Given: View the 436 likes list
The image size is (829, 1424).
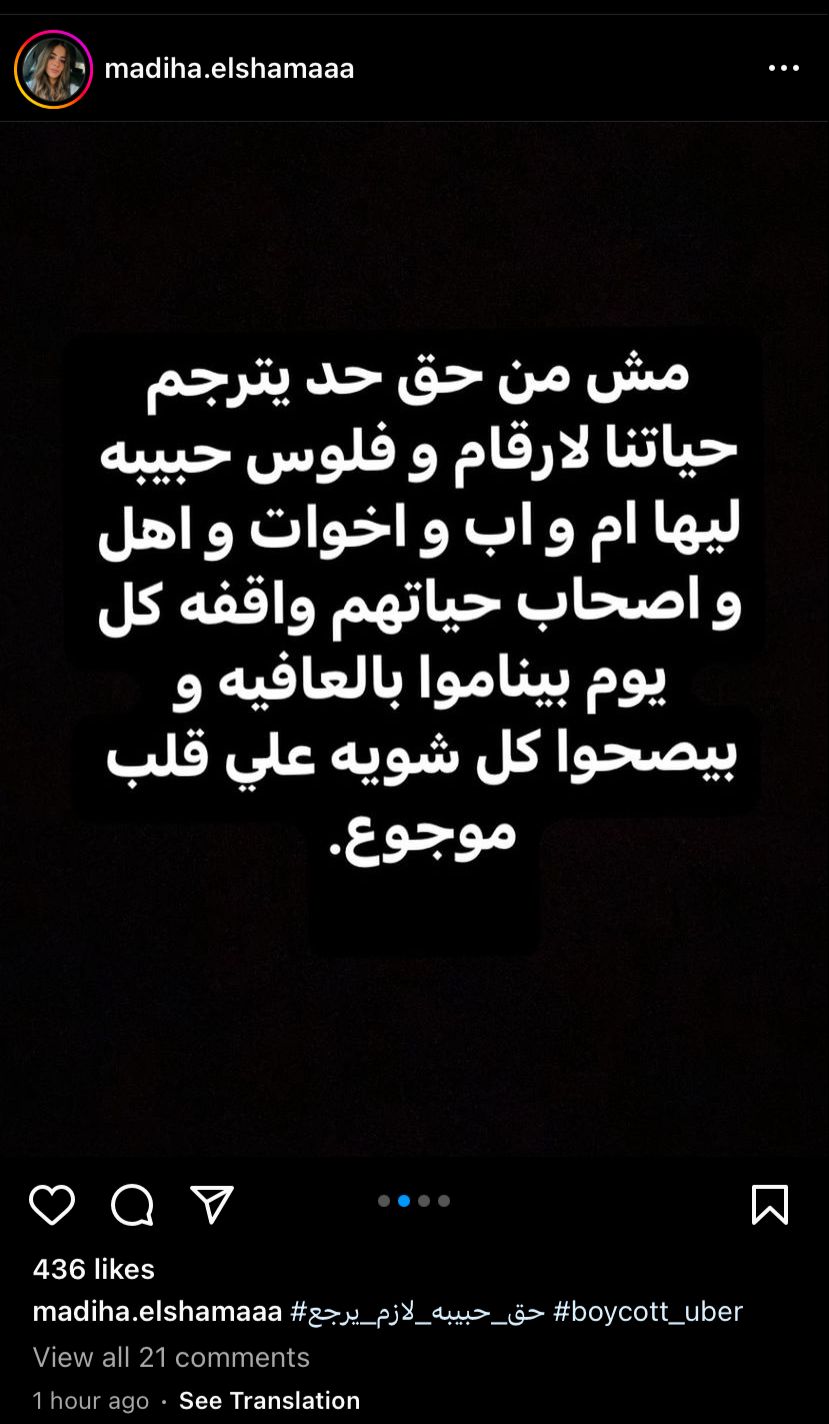Looking at the screenshot, I should pyautogui.click(x=94, y=1269).
